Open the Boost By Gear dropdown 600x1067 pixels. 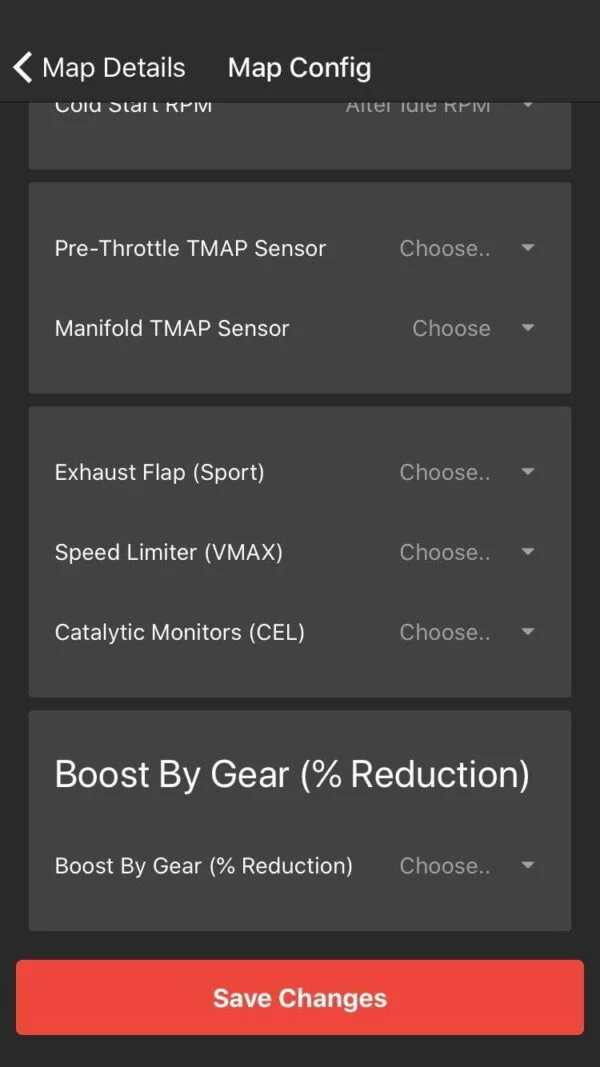click(x=466, y=867)
